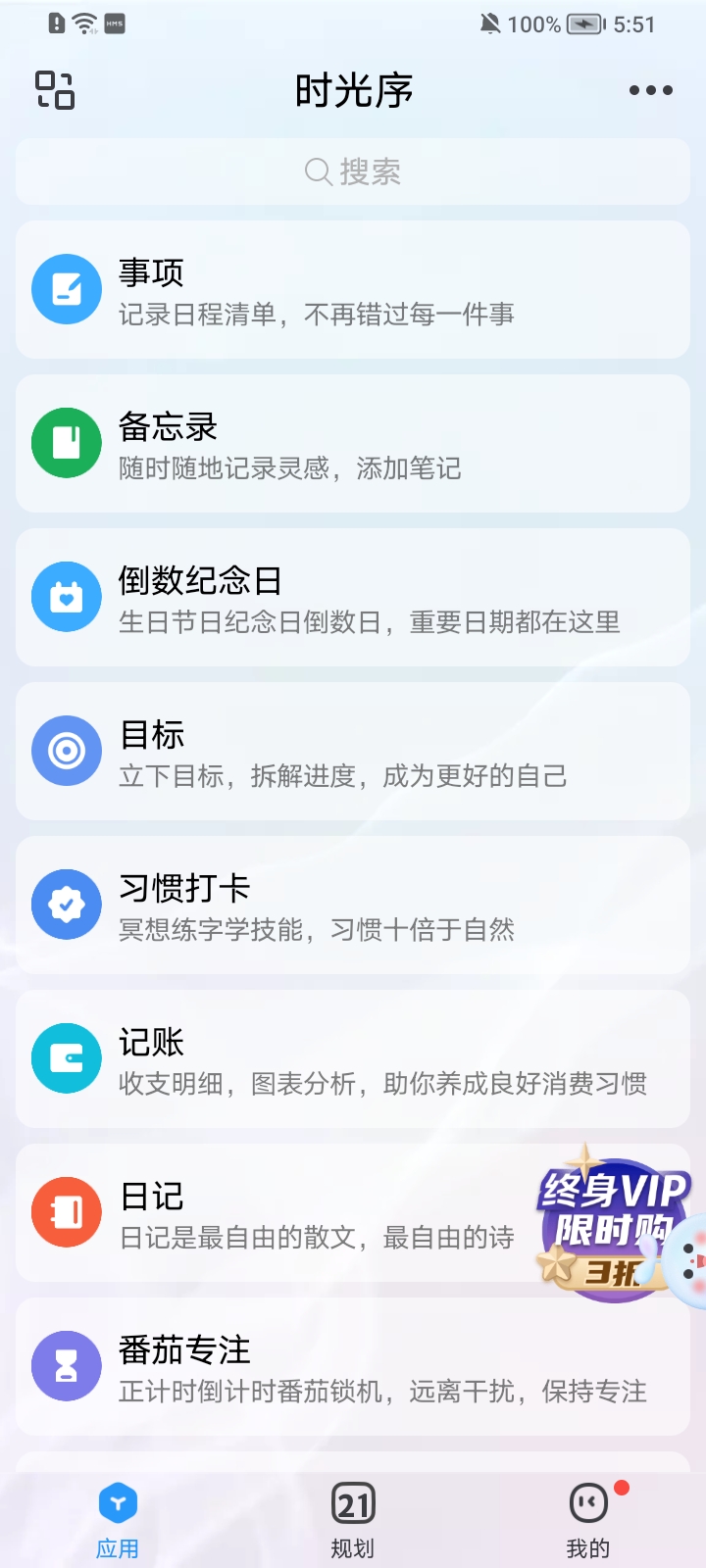Go to 倒数纪念日 countdown days
The image size is (706, 1568).
click(353, 598)
